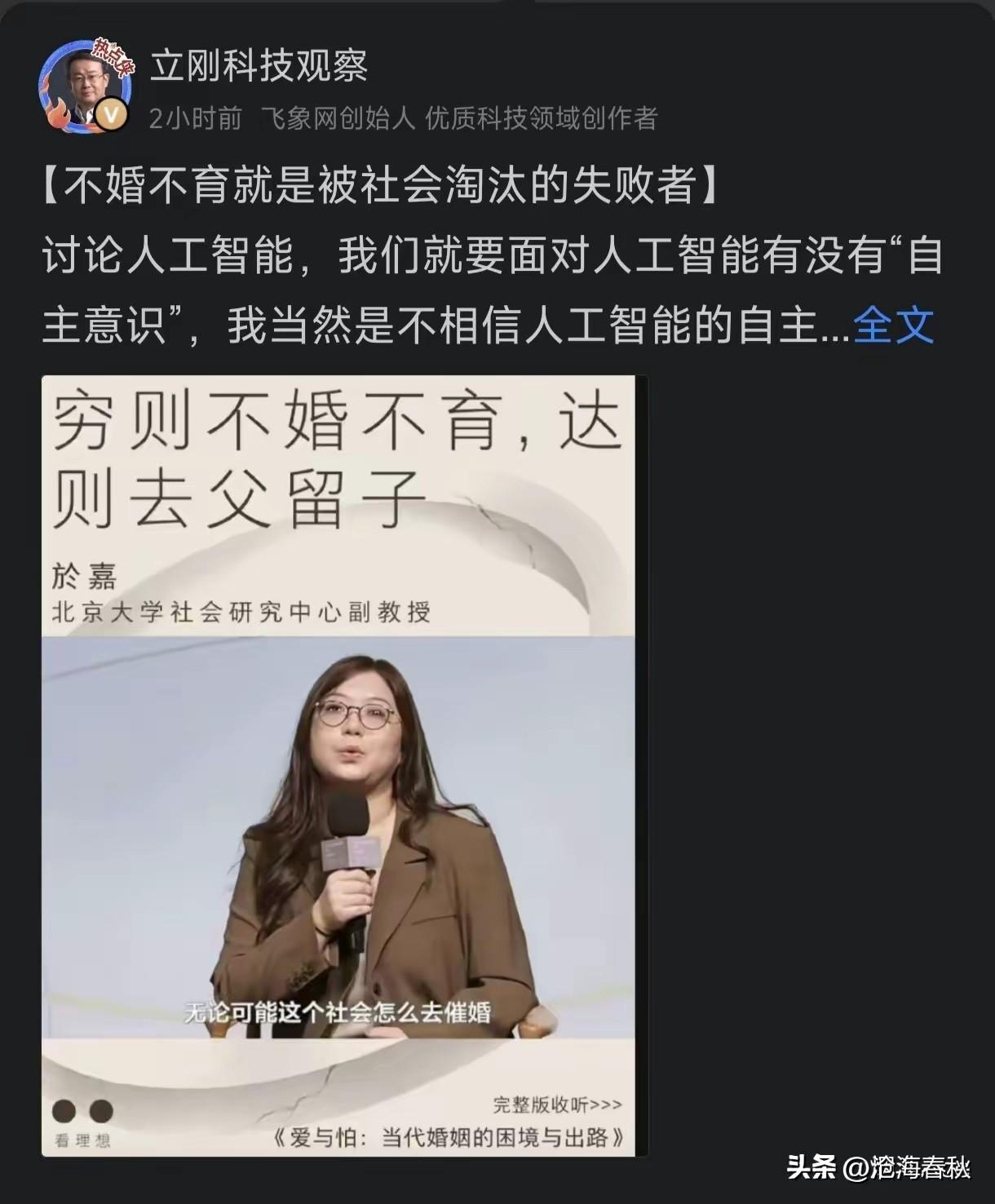Click the 优质科技领域创作者 label
The image size is (995, 1204).
pyautogui.click(x=545, y=117)
